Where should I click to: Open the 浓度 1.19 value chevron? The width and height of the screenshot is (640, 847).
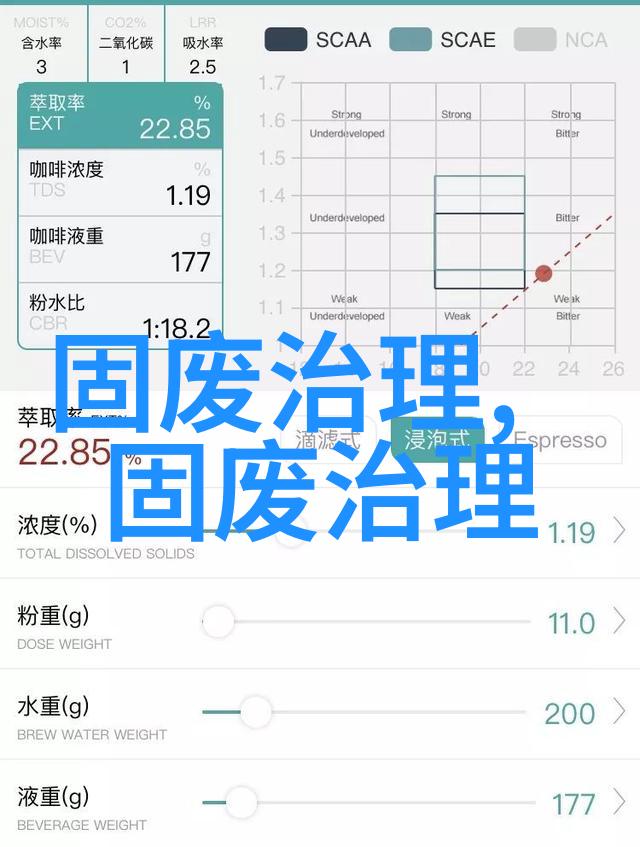[x=619, y=529]
